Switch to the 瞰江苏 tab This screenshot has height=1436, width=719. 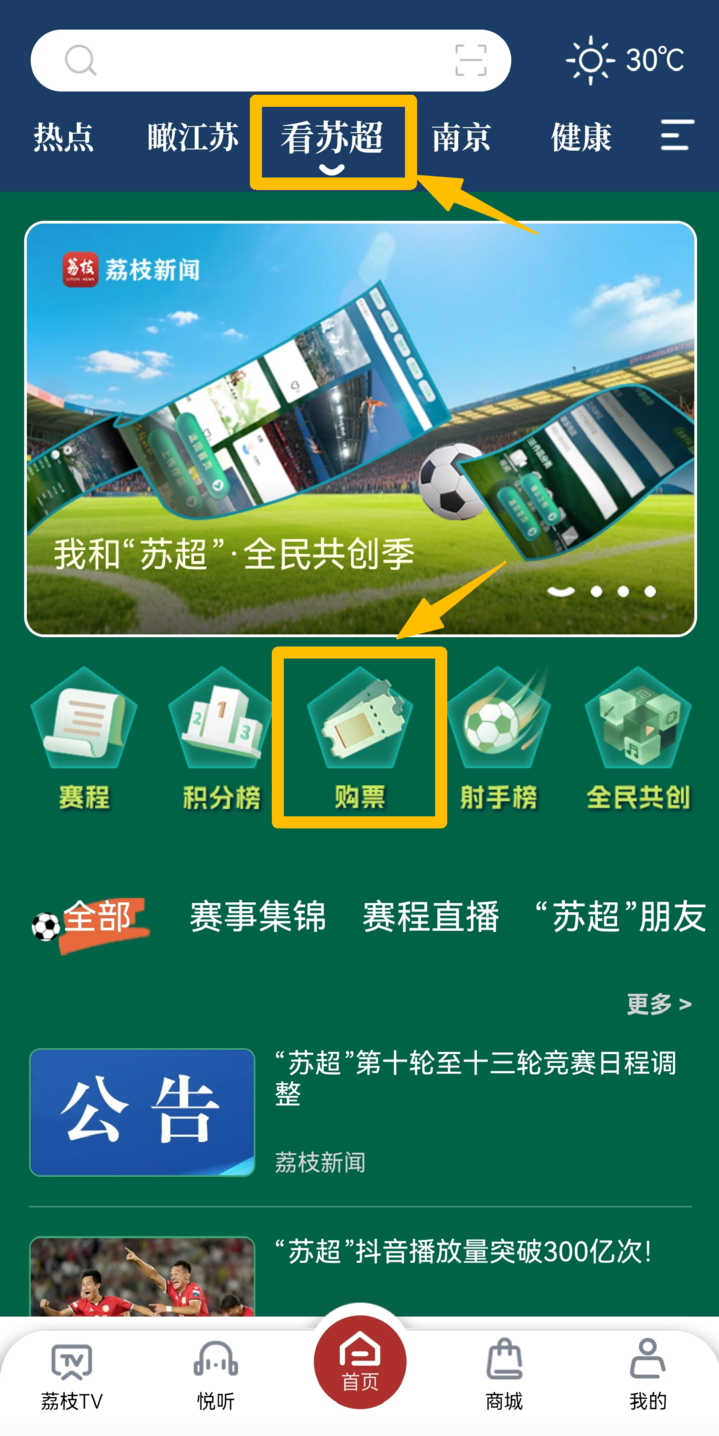click(x=193, y=137)
